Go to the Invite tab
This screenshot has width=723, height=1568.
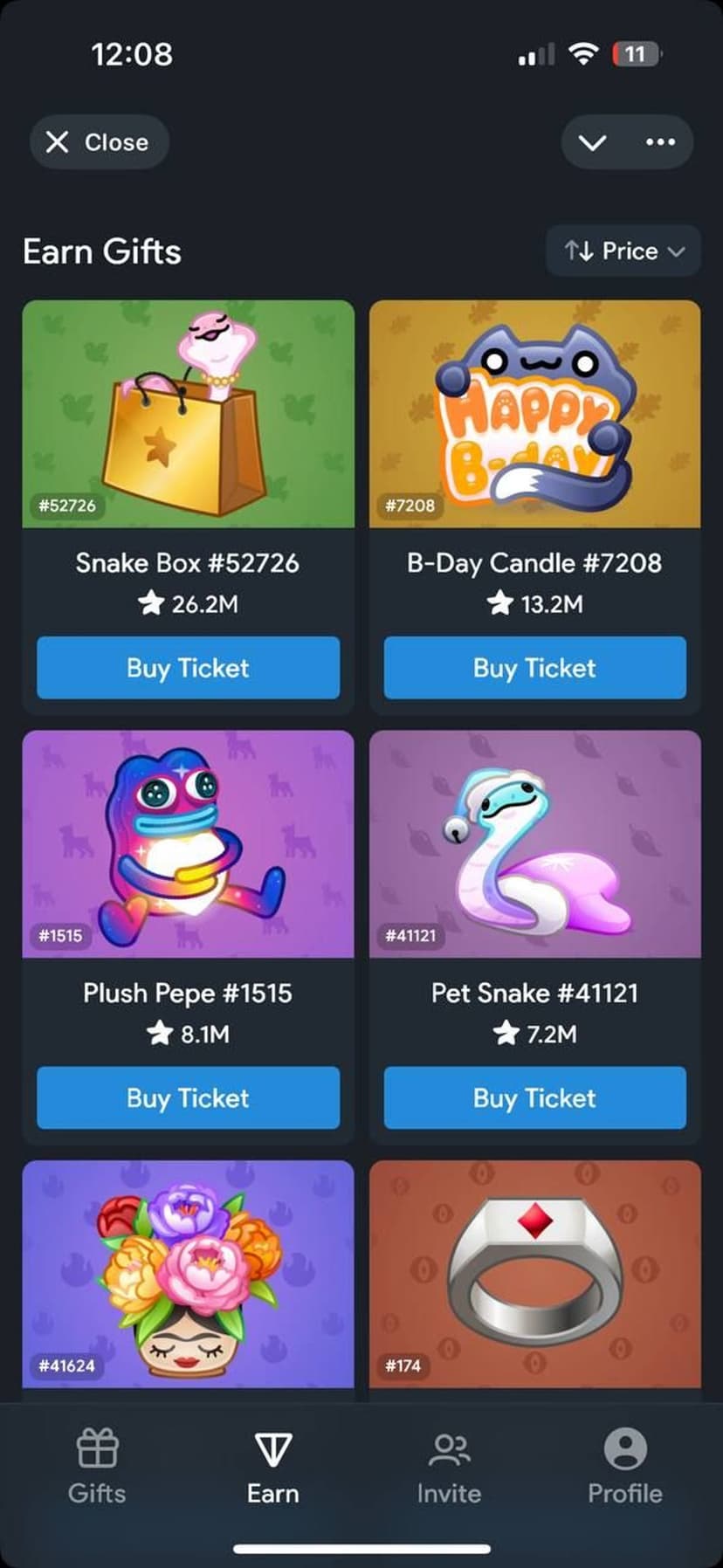click(x=449, y=1467)
